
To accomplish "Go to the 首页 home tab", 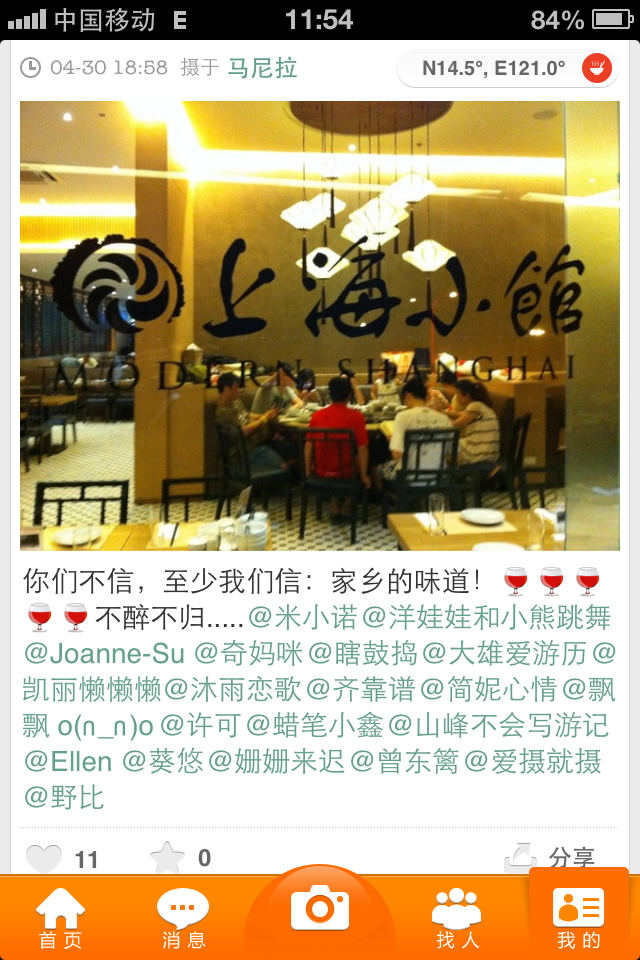I will coord(60,918).
